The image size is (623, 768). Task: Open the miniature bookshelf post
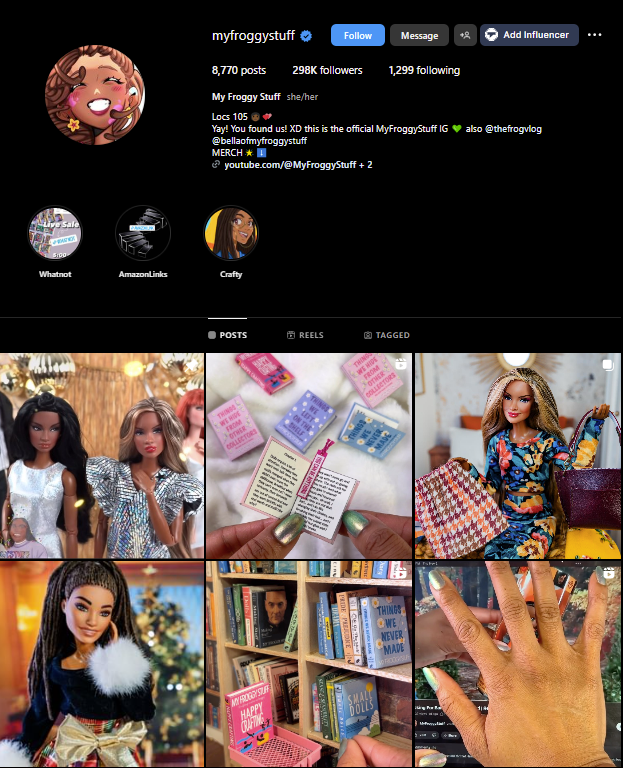point(308,664)
